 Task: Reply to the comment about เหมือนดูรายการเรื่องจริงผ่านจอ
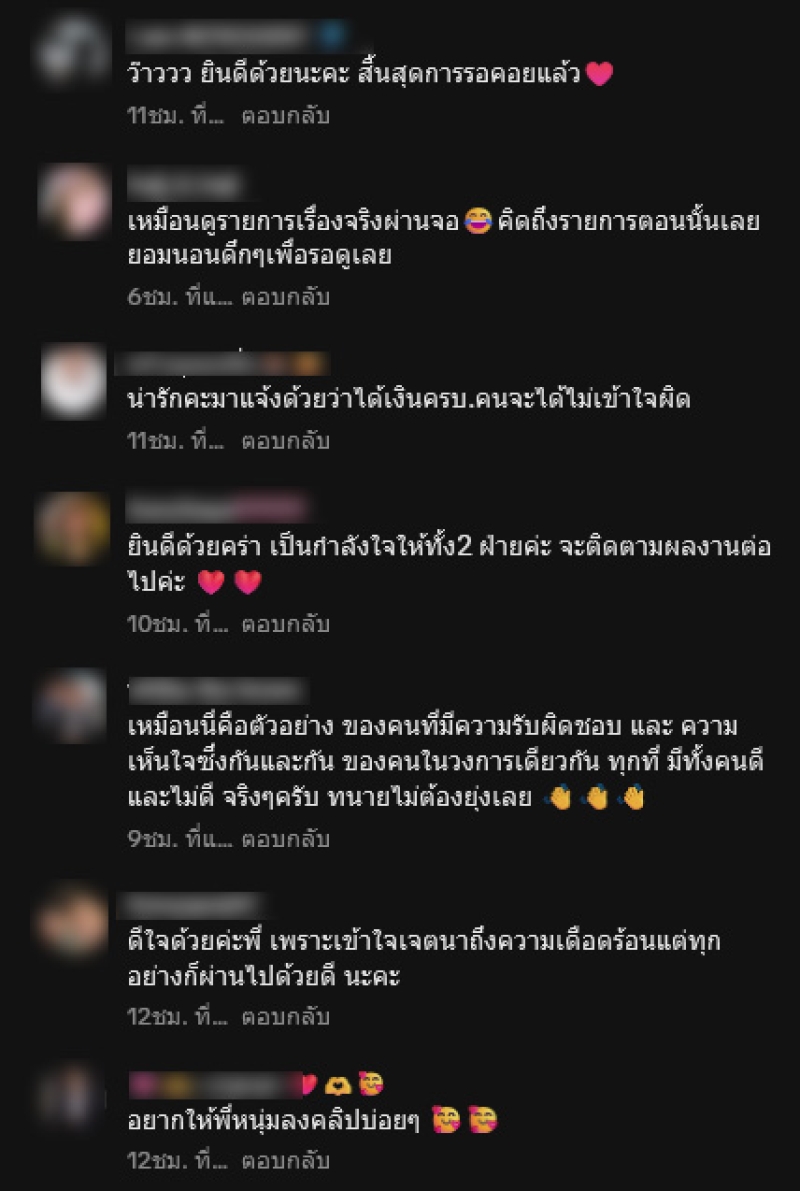(x=285, y=297)
